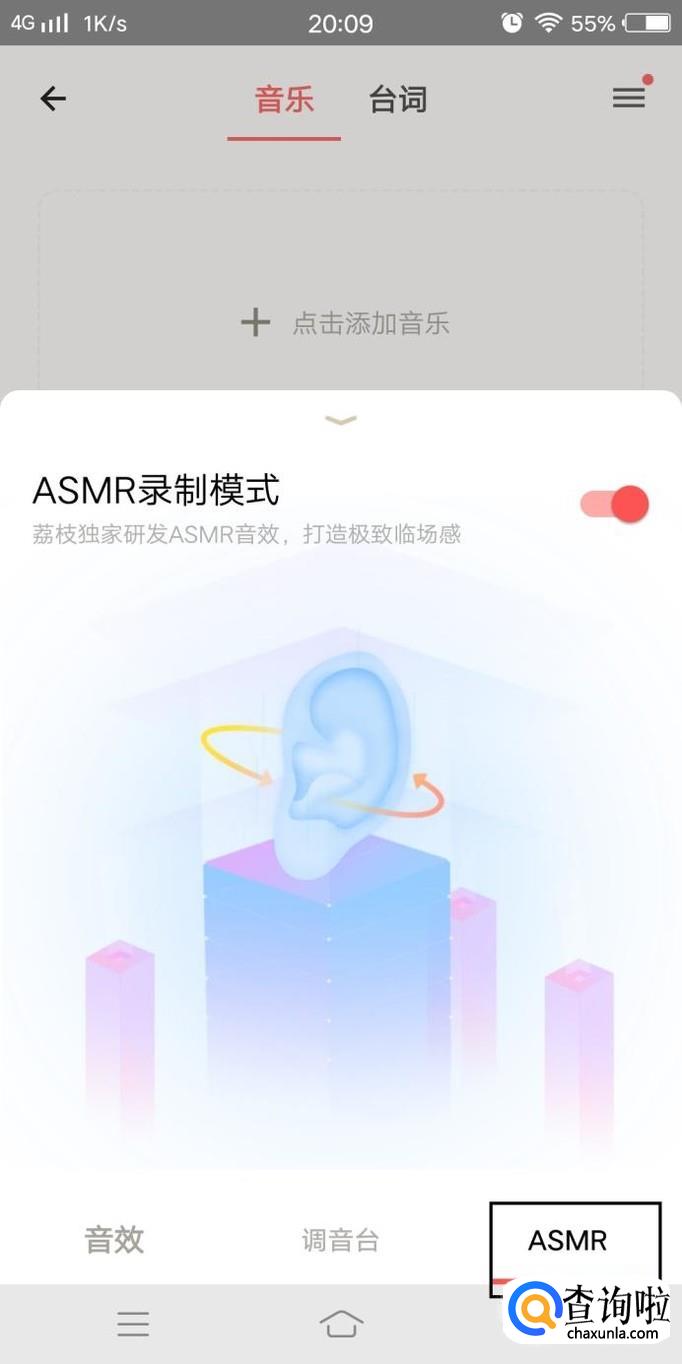
Task: Go to system home screen
Action: coord(341,1324)
